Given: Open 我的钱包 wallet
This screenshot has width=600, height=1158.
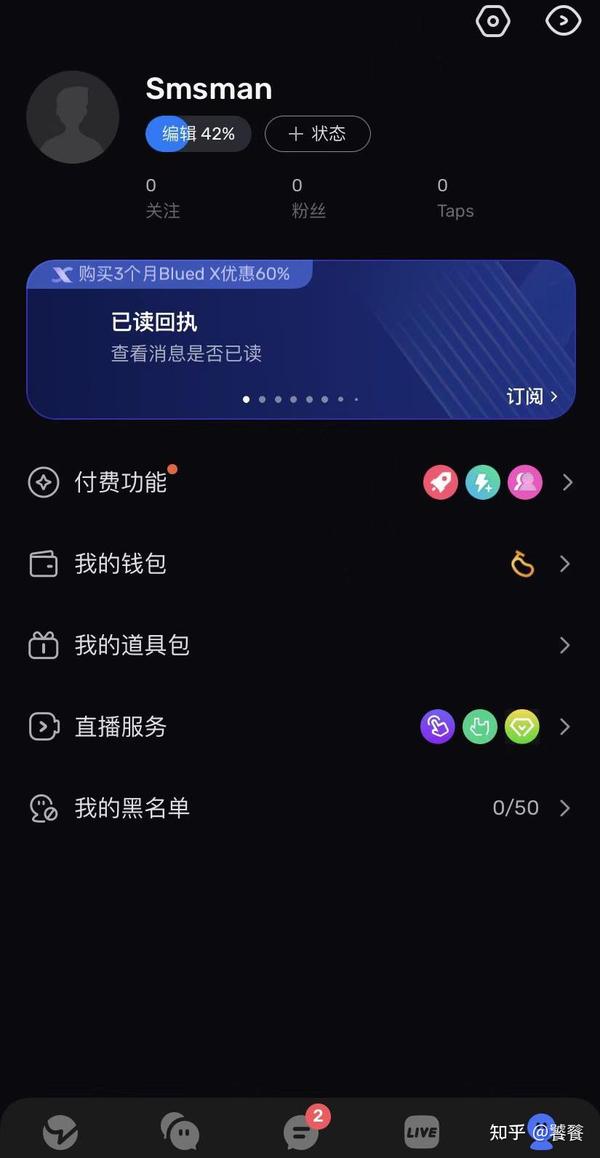Looking at the screenshot, I should (300, 564).
